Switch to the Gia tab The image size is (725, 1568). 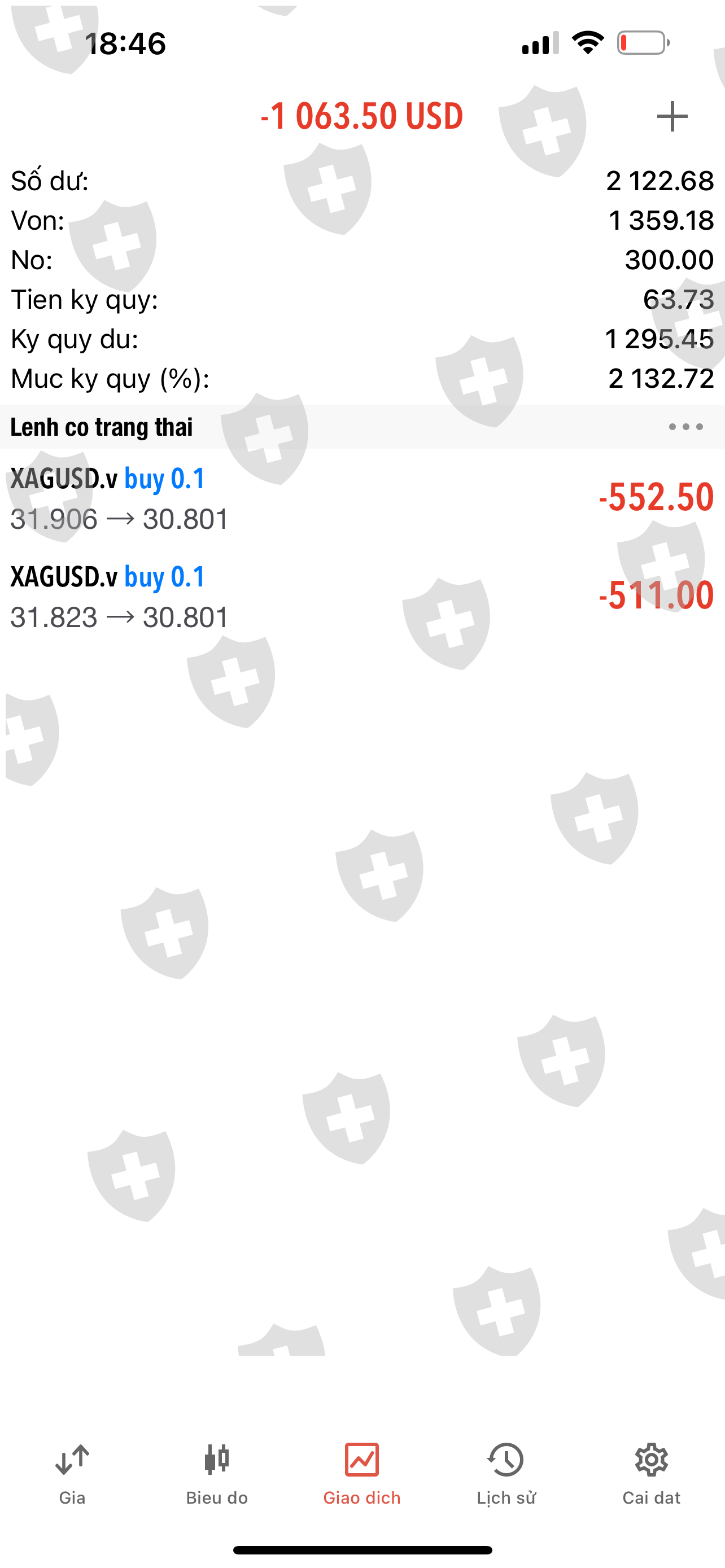(72, 1473)
